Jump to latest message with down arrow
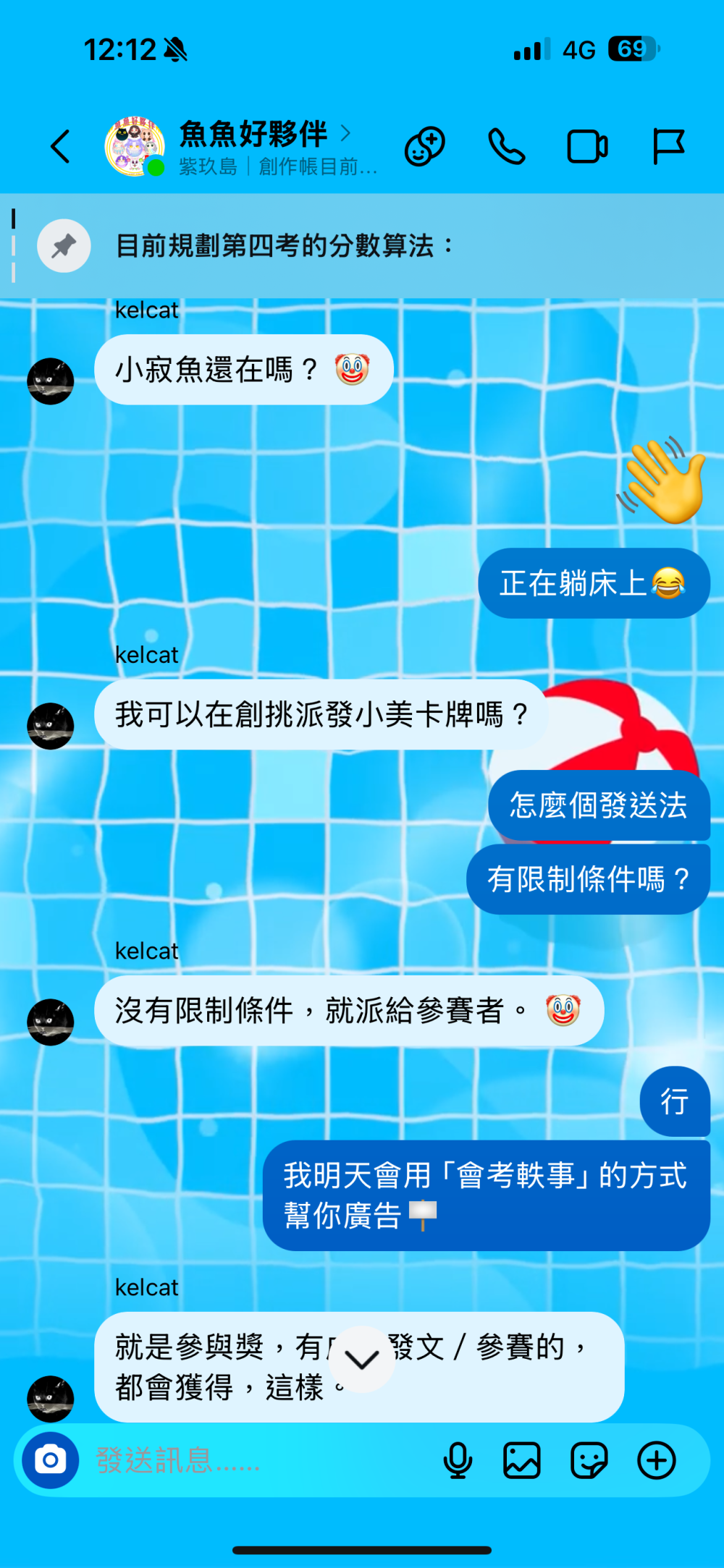The image size is (724, 1568). pos(362,1359)
